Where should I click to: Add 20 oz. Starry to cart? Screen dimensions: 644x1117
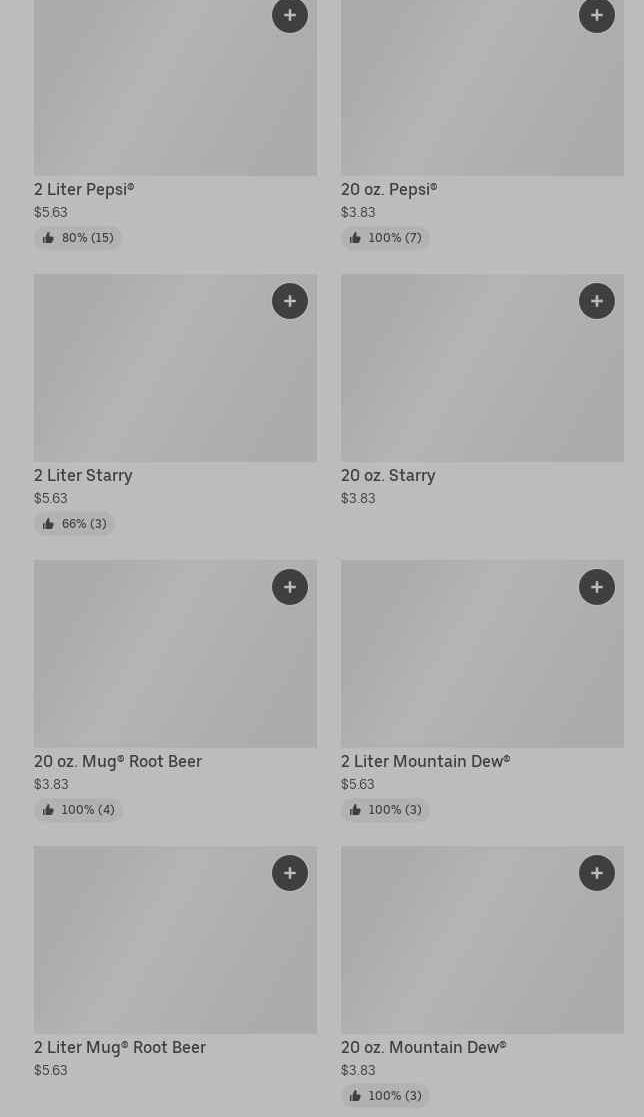pyautogui.click(x=597, y=301)
